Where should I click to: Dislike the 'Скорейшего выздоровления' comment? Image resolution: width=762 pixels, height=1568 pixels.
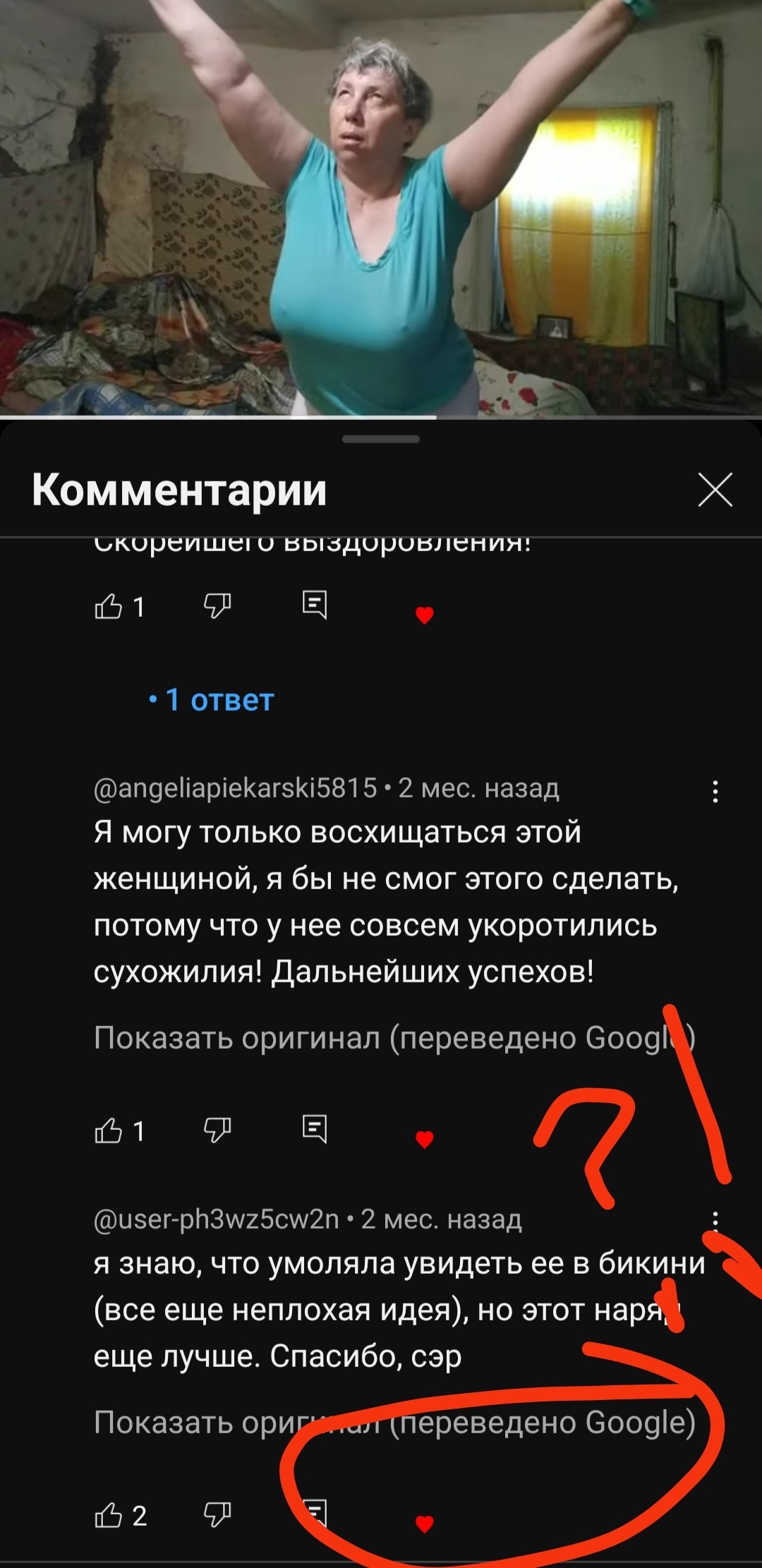217,605
